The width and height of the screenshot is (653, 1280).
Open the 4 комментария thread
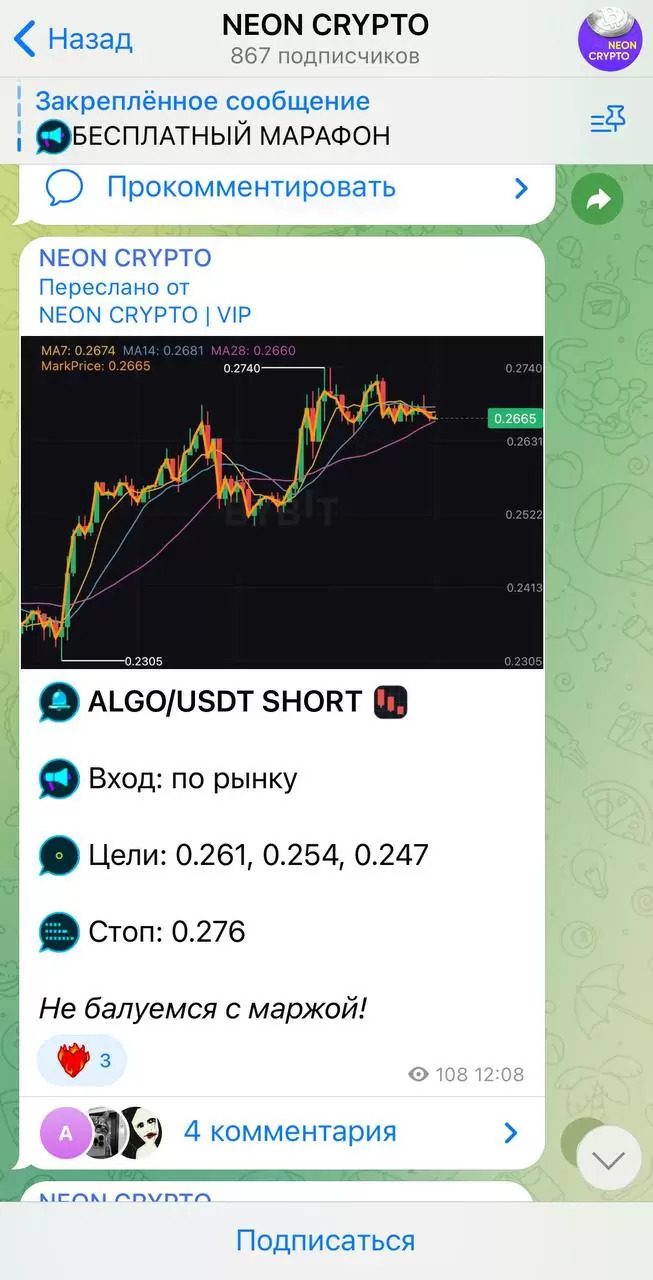(290, 1132)
